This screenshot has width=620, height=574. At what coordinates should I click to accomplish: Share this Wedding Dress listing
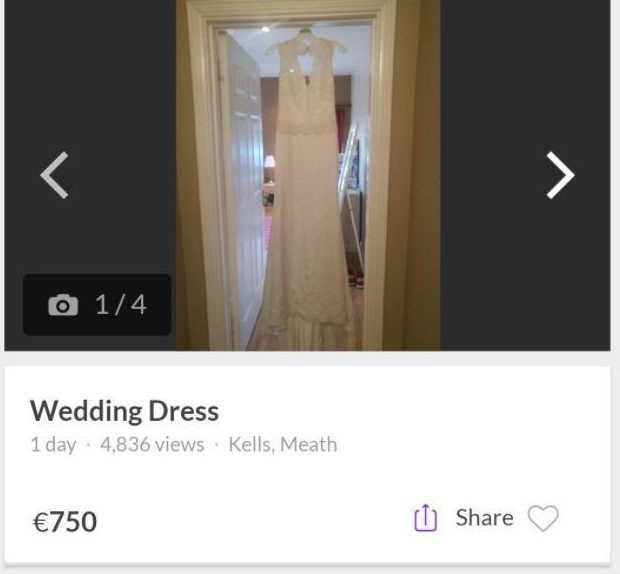tap(463, 518)
